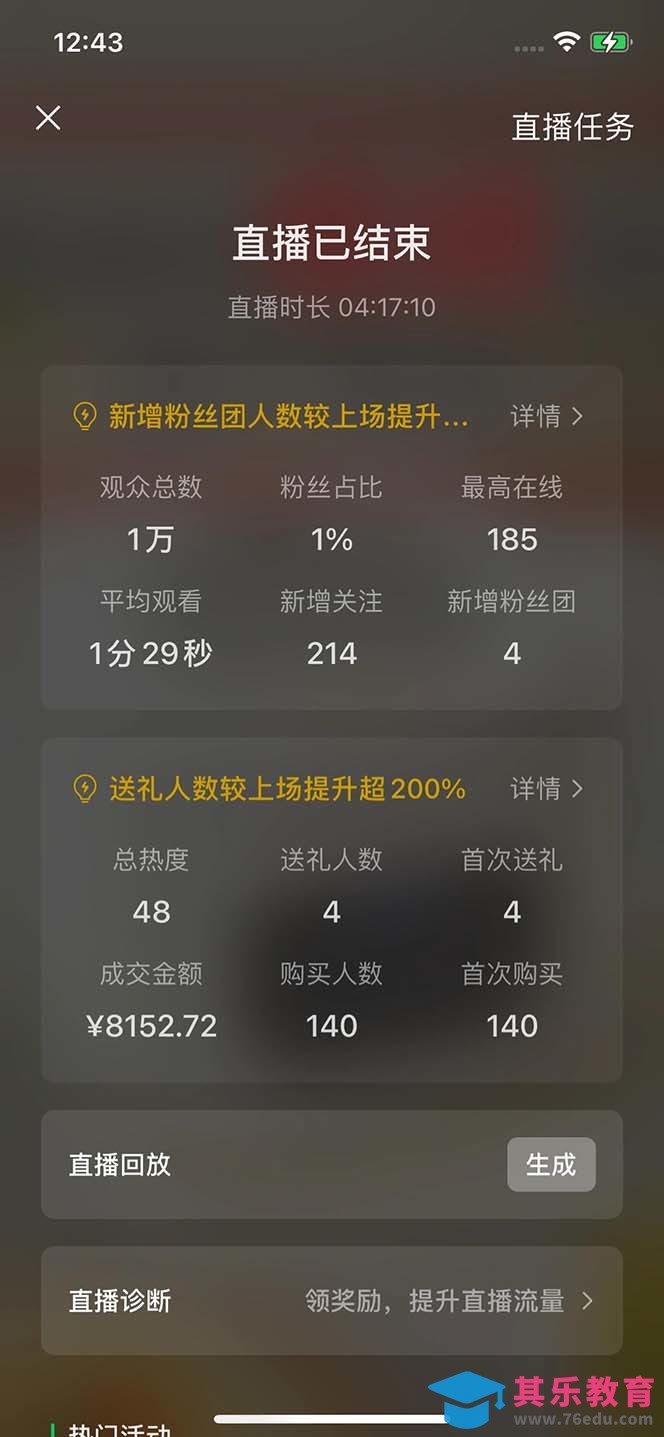Close the live stream ended screen
Viewport: 664px width, 1437px height.
pos(48,118)
